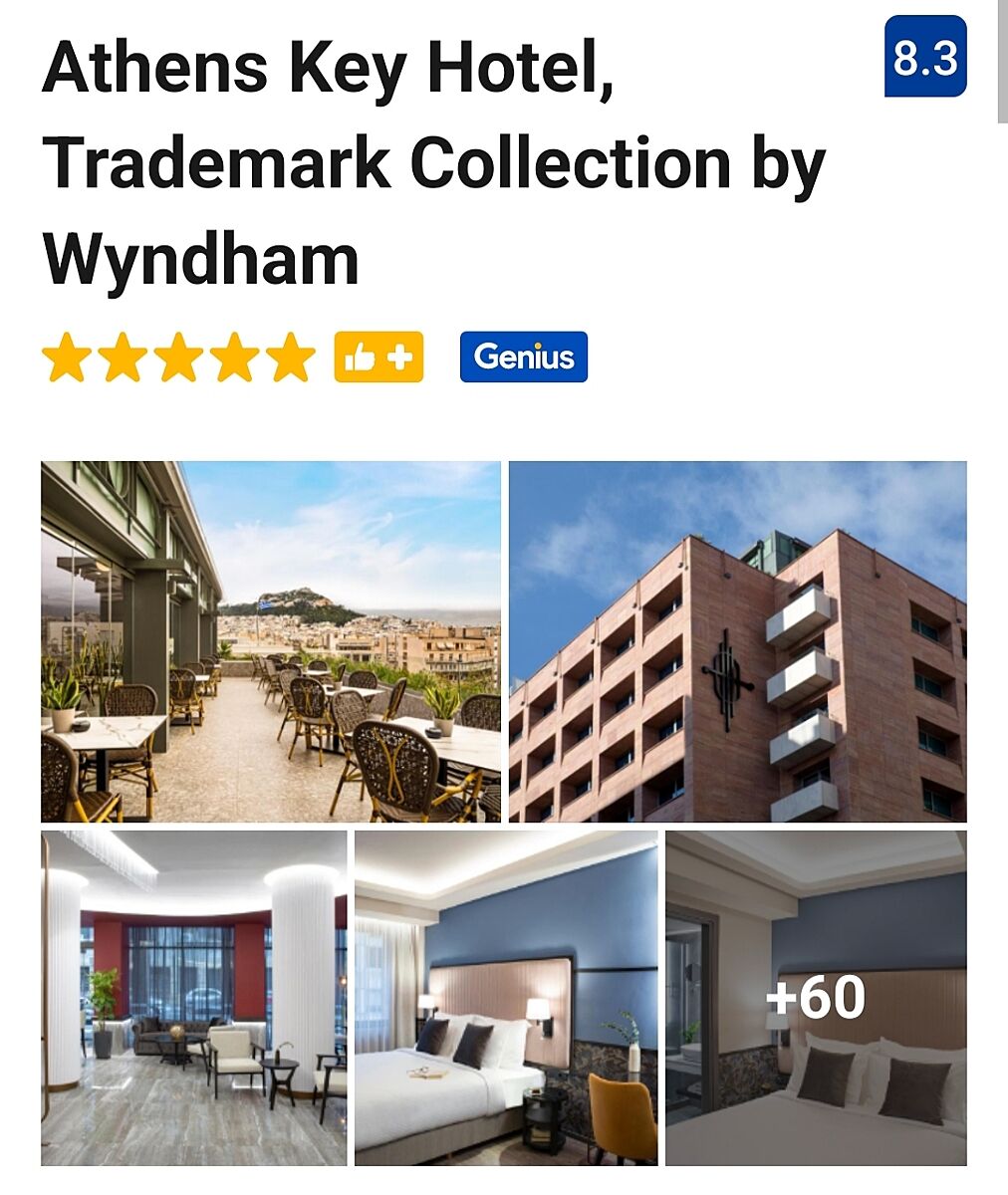Open the rooftop terrace photo
The width and height of the screenshot is (1008, 1195).
[x=270, y=641]
